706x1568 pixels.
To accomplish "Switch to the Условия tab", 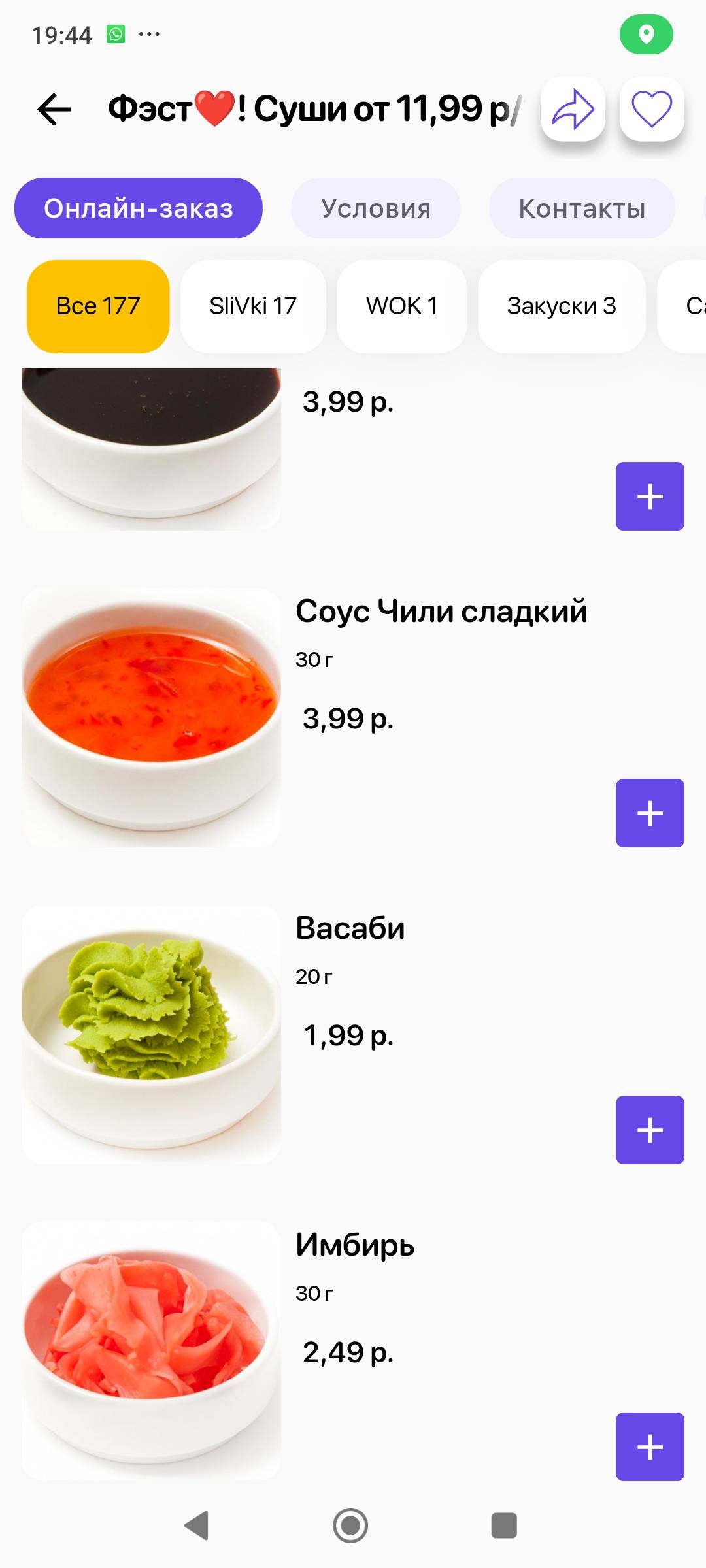I will 375,208.
